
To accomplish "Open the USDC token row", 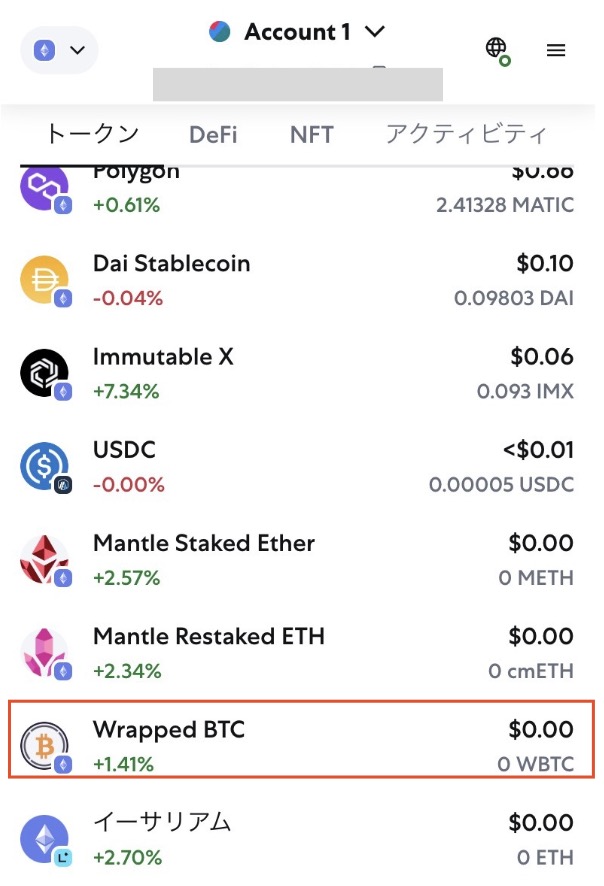I will [300, 466].
